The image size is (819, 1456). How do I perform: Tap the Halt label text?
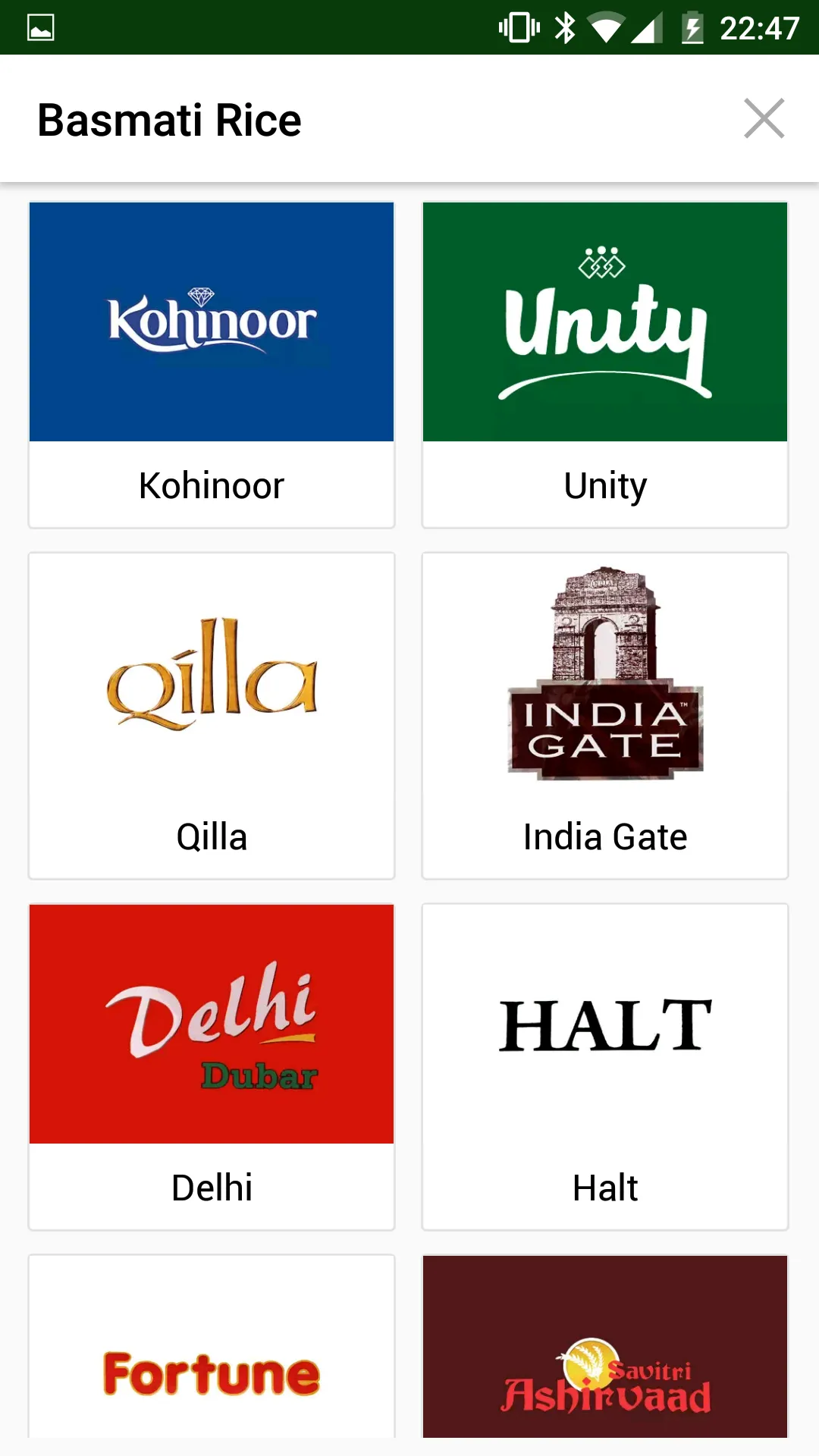click(604, 1188)
